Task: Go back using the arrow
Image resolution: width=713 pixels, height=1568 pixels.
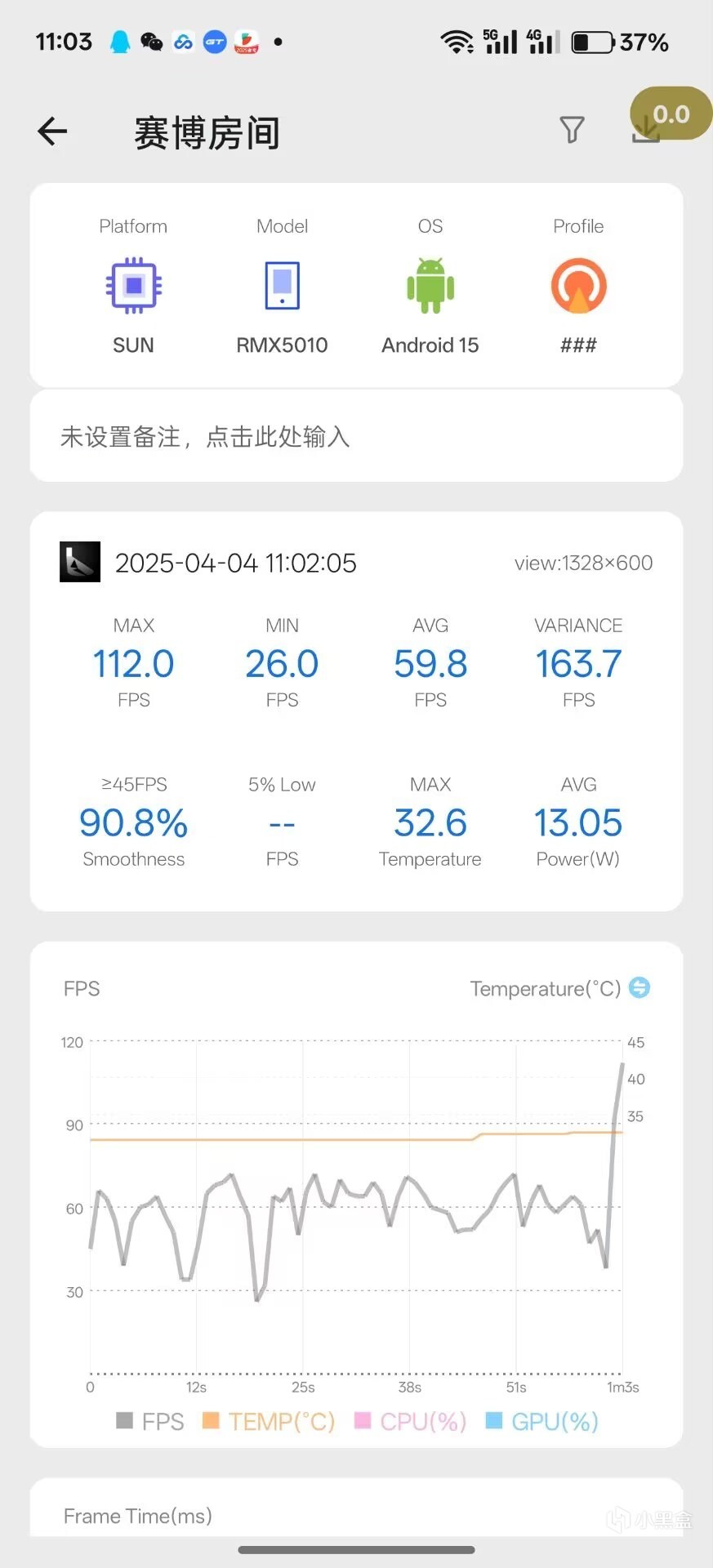Action: click(52, 131)
